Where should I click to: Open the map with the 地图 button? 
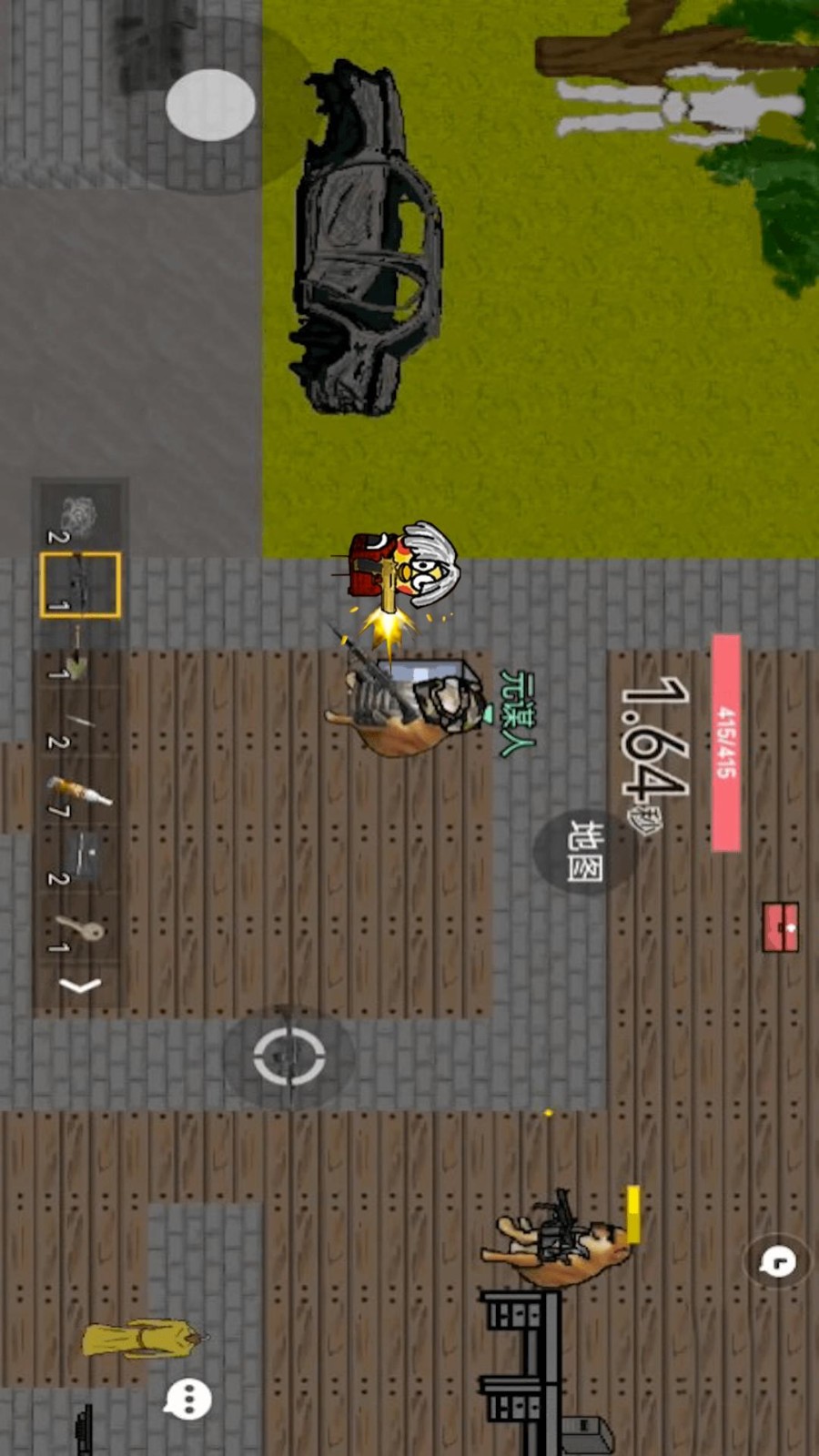584,850
